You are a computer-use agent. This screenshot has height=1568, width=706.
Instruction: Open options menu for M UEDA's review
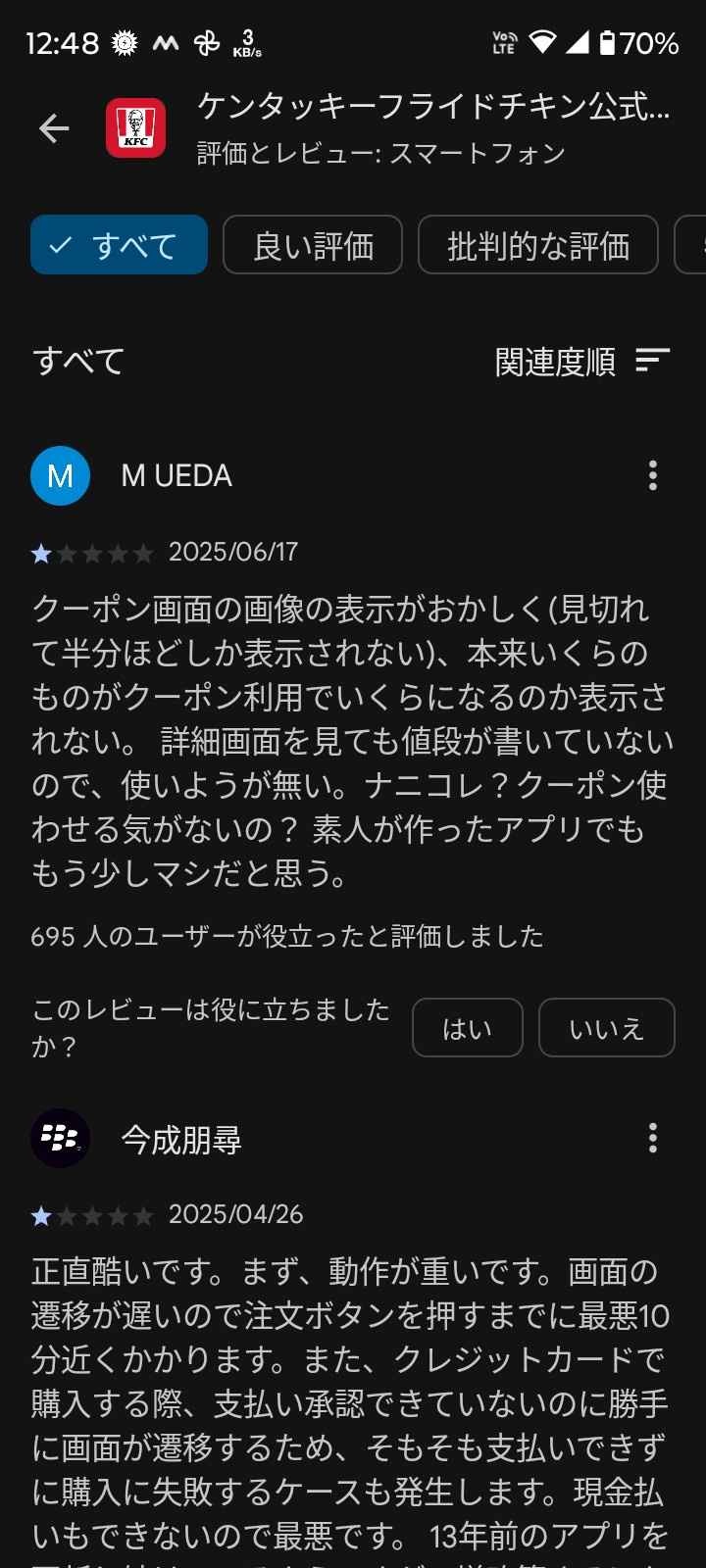[x=653, y=476]
